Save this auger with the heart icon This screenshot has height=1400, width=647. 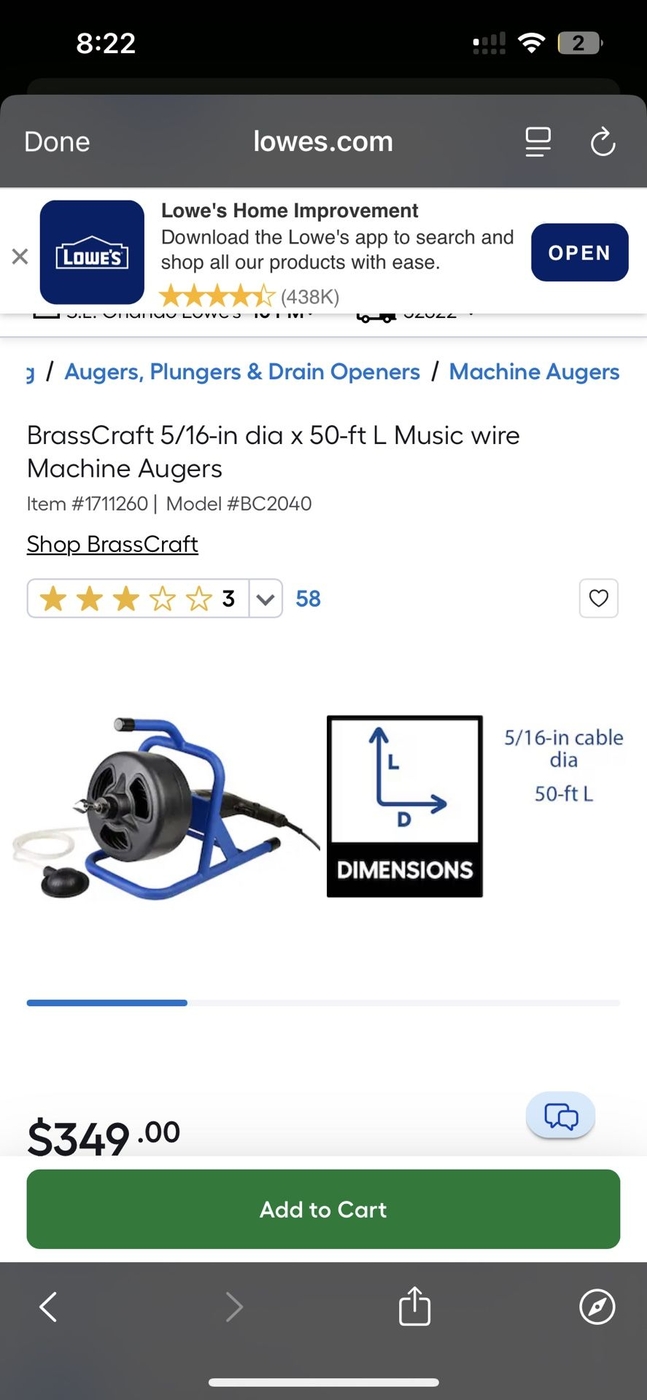598,599
